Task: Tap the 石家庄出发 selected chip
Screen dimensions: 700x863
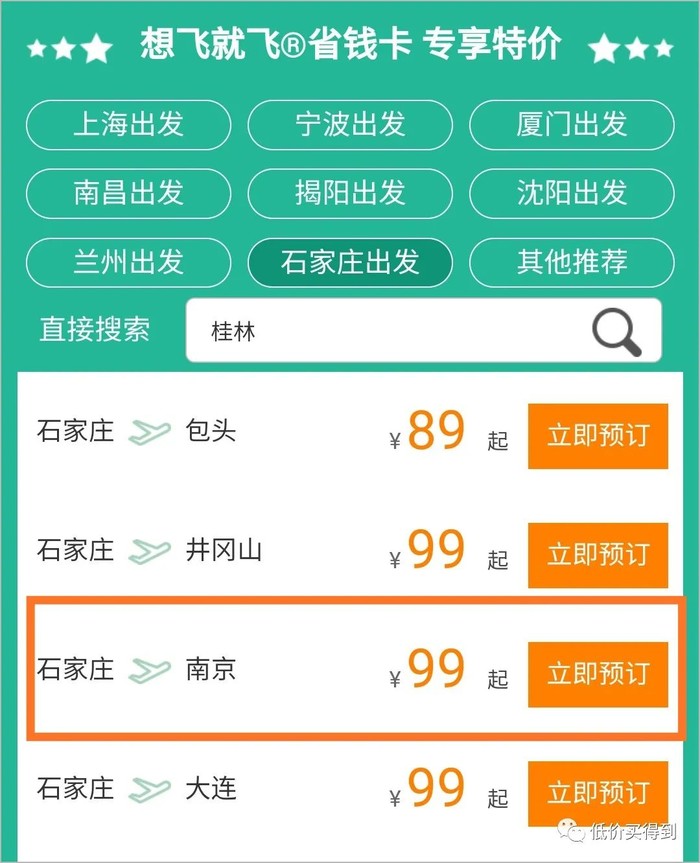Action: 350,262
